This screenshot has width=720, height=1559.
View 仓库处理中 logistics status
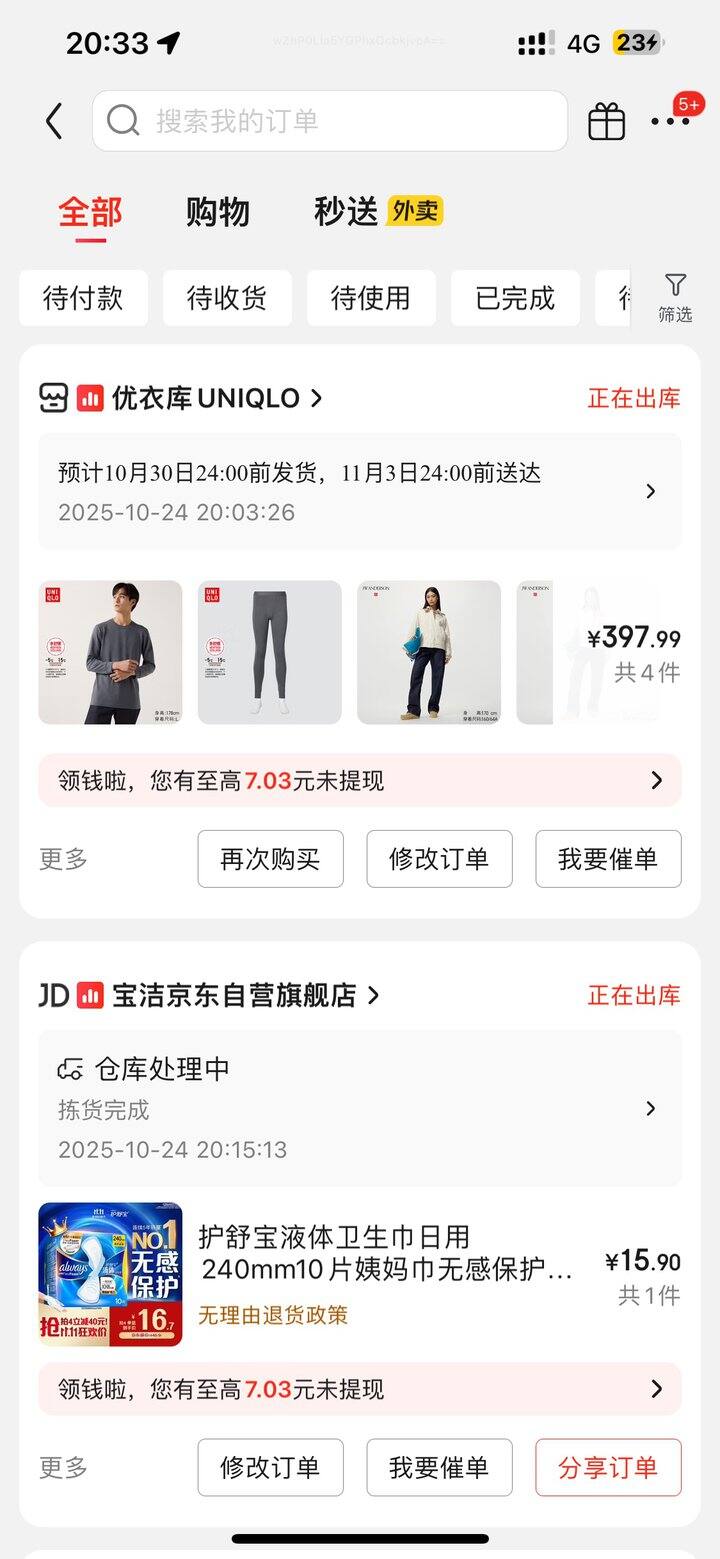click(x=360, y=1108)
